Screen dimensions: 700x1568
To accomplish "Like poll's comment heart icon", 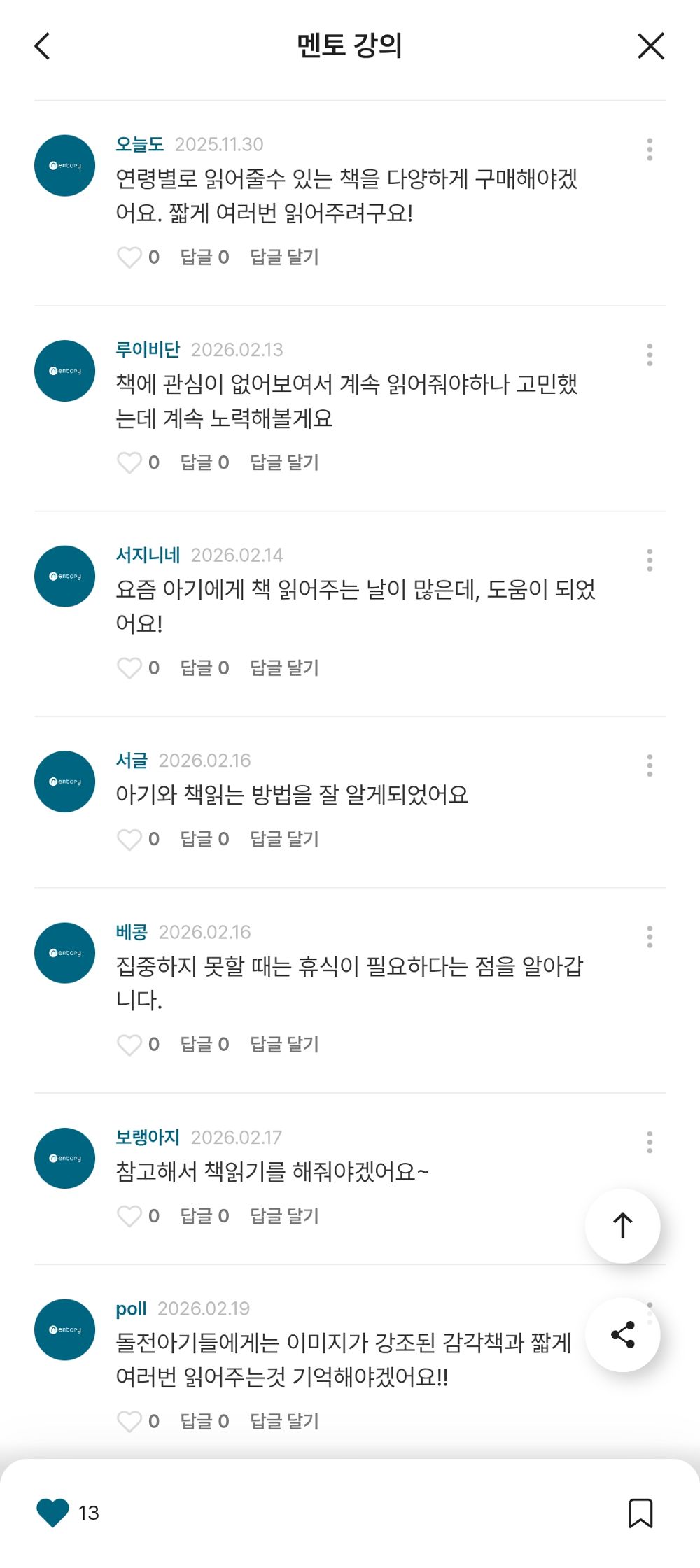I will pos(129,1420).
